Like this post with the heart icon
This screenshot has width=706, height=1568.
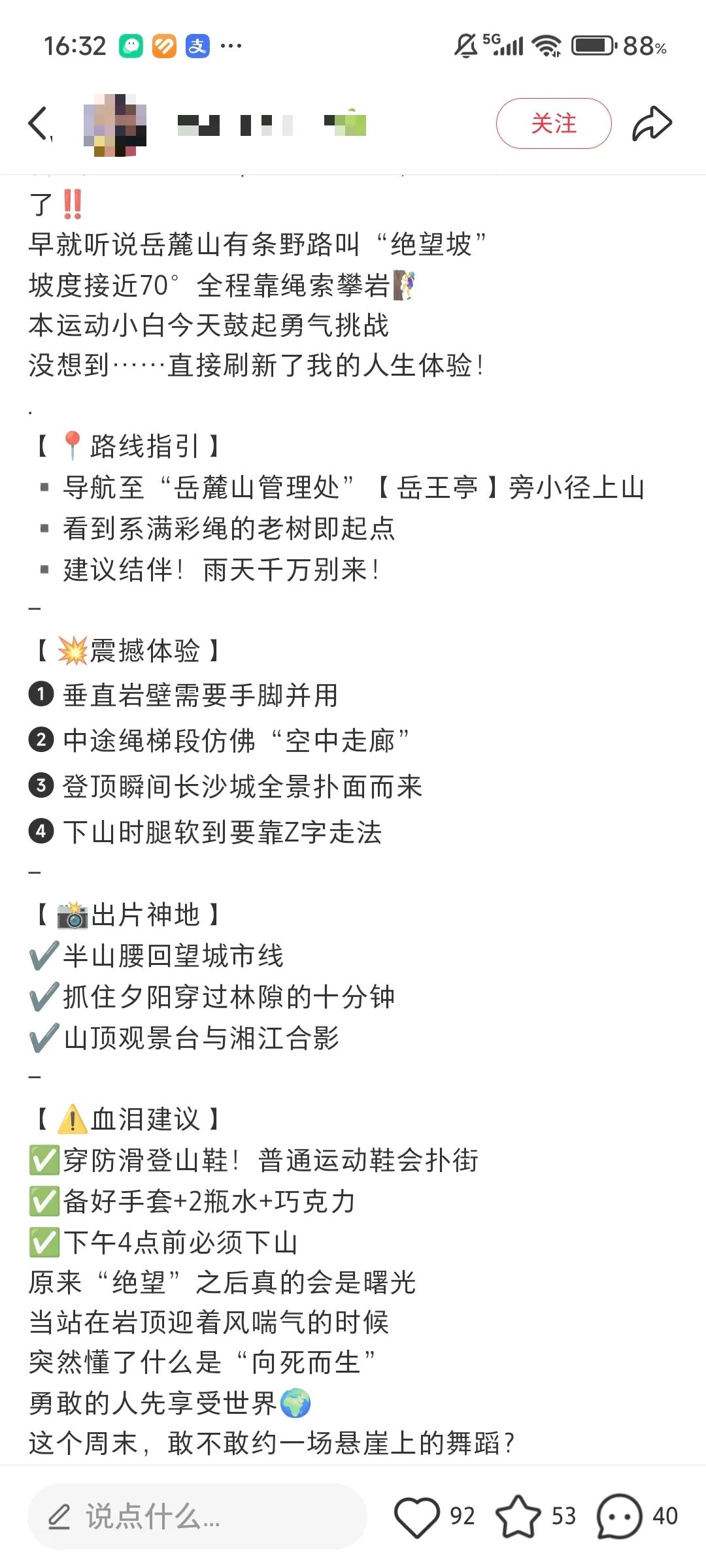point(416,1516)
